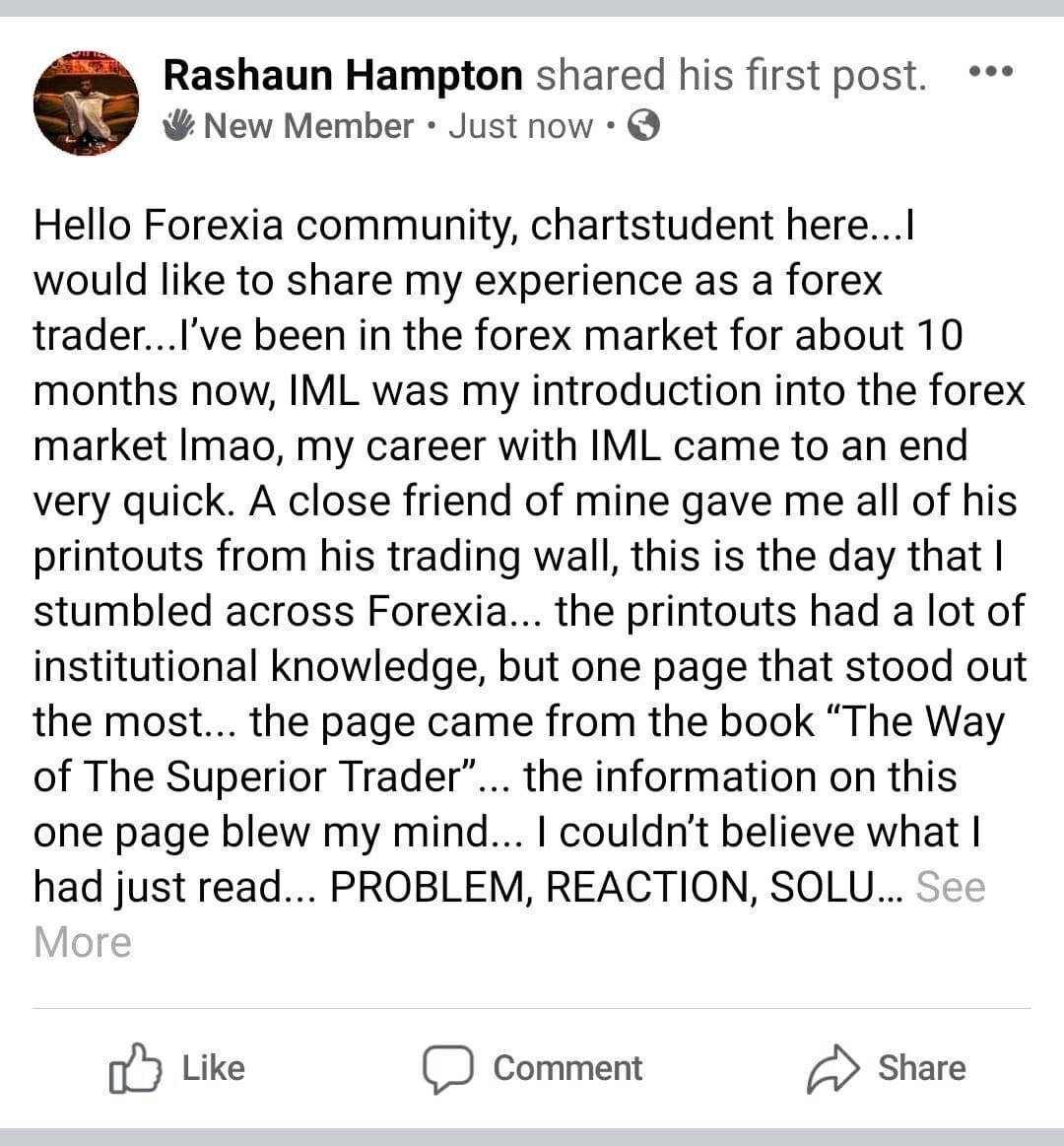Comment on this post
The height and width of the screenshot is (1146, 1064).
click(x=533, y=1068)
